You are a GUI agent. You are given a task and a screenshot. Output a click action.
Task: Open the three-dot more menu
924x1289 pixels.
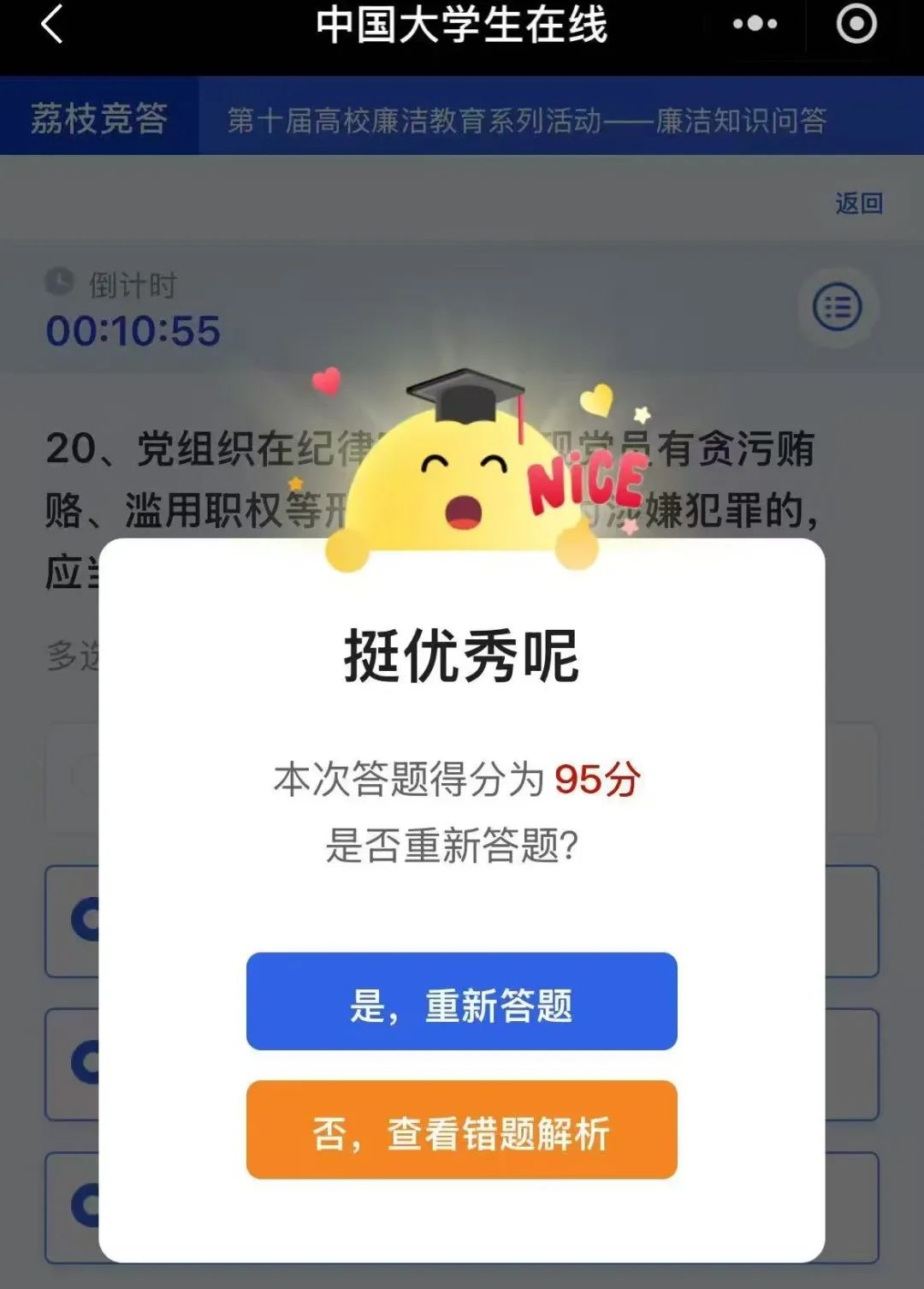tap(755, 24)
